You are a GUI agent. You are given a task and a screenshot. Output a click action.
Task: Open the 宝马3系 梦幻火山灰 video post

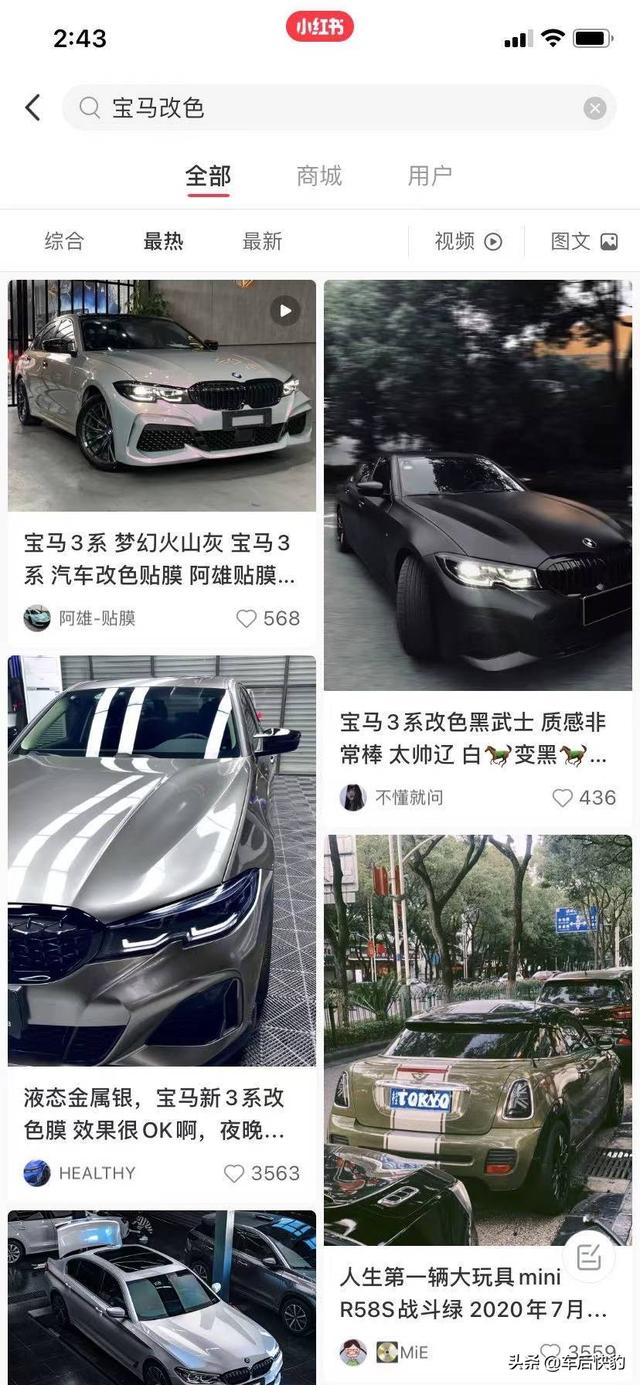pos(162,396)
